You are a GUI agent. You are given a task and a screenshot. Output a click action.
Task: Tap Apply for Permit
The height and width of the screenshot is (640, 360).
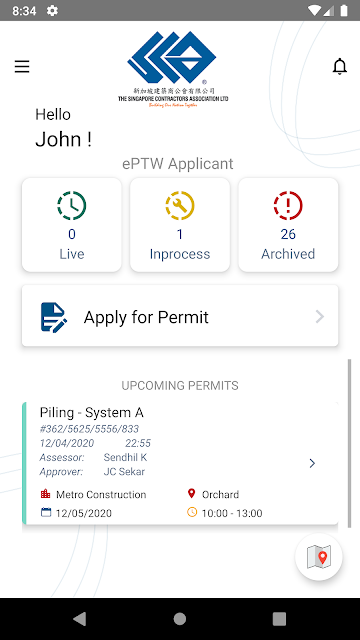[x=180, y=316]
